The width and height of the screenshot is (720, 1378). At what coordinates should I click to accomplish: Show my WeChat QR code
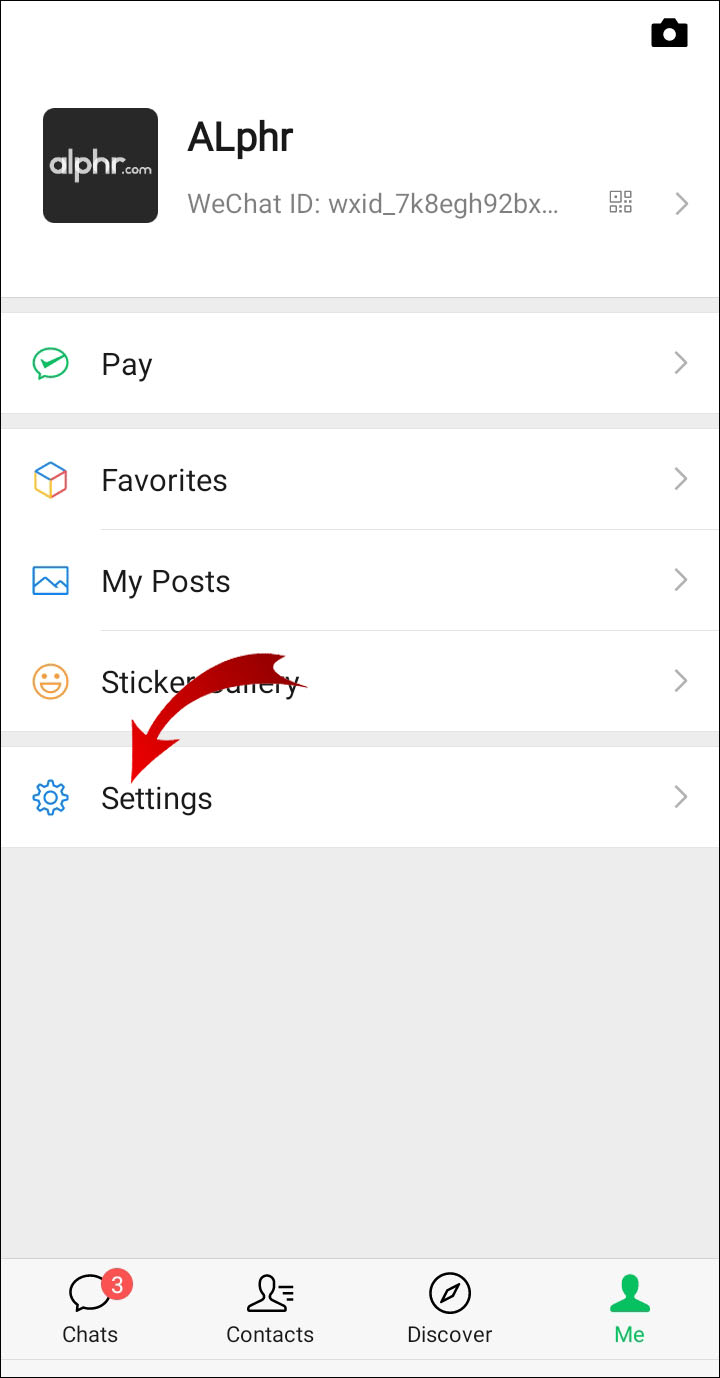[621, 203]
